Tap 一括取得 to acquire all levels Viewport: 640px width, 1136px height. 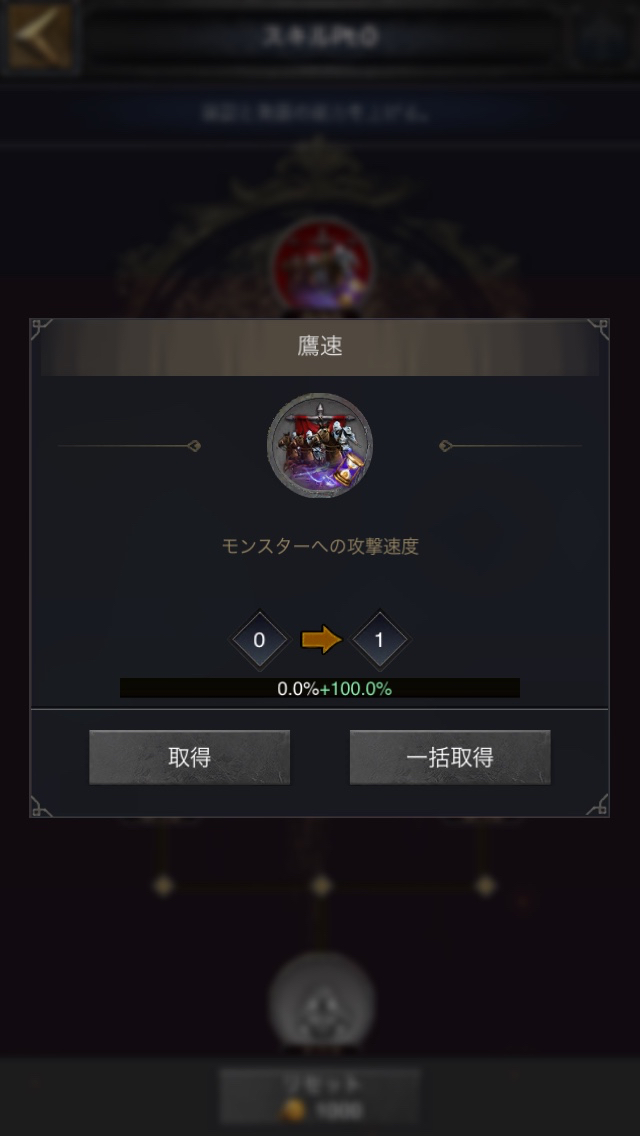tap(449, 757)
